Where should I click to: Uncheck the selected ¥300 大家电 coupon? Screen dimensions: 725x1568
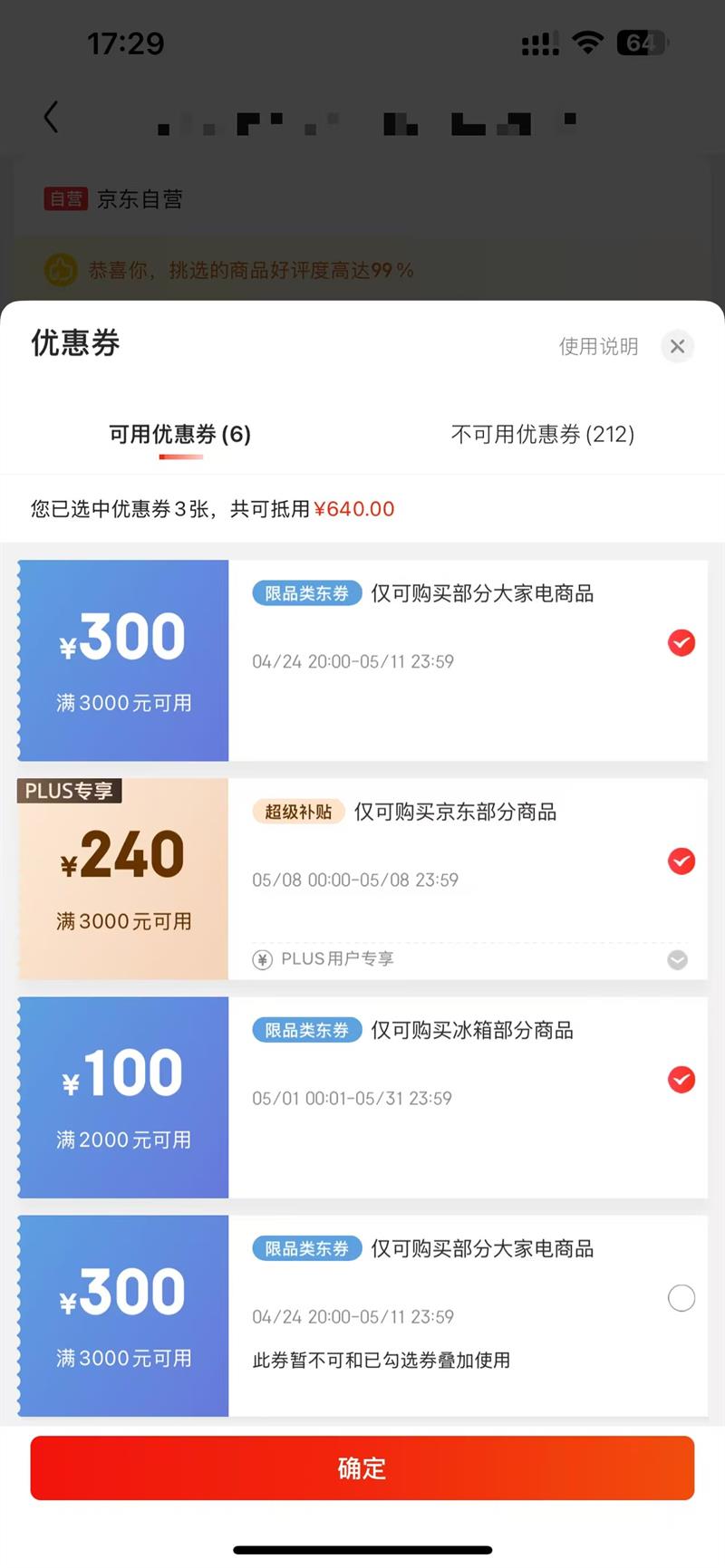tap(681, 642)
